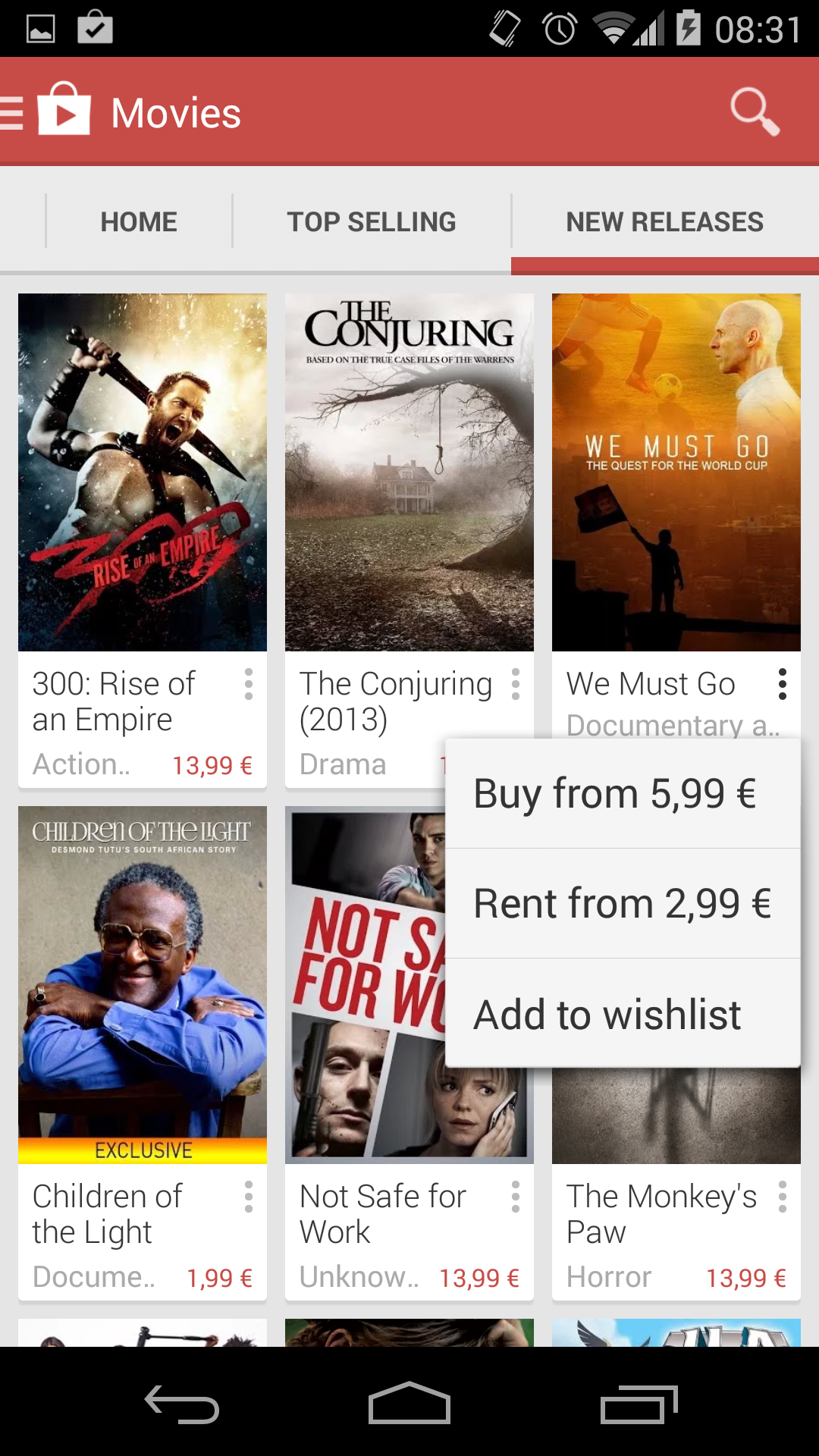
Task: Switch to the Home tab
Action: click(x=139, y=222)
